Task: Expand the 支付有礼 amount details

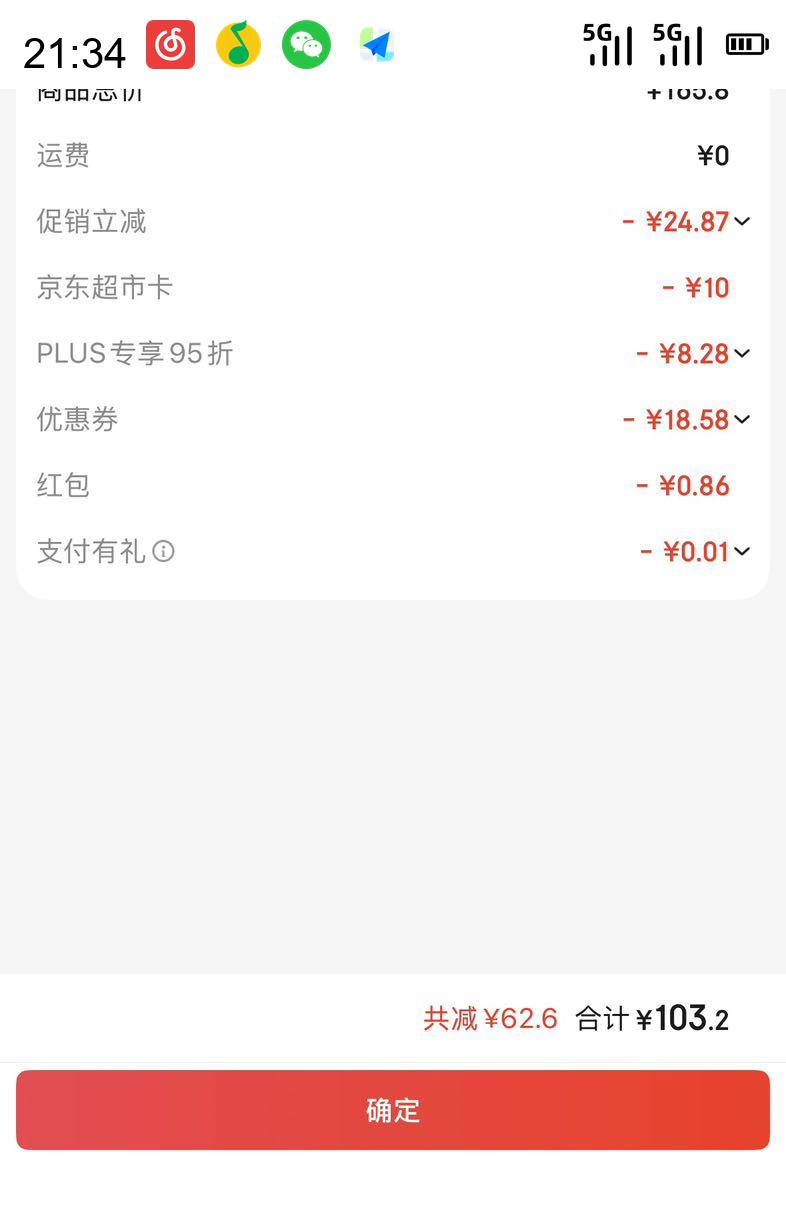Action: 741,551
